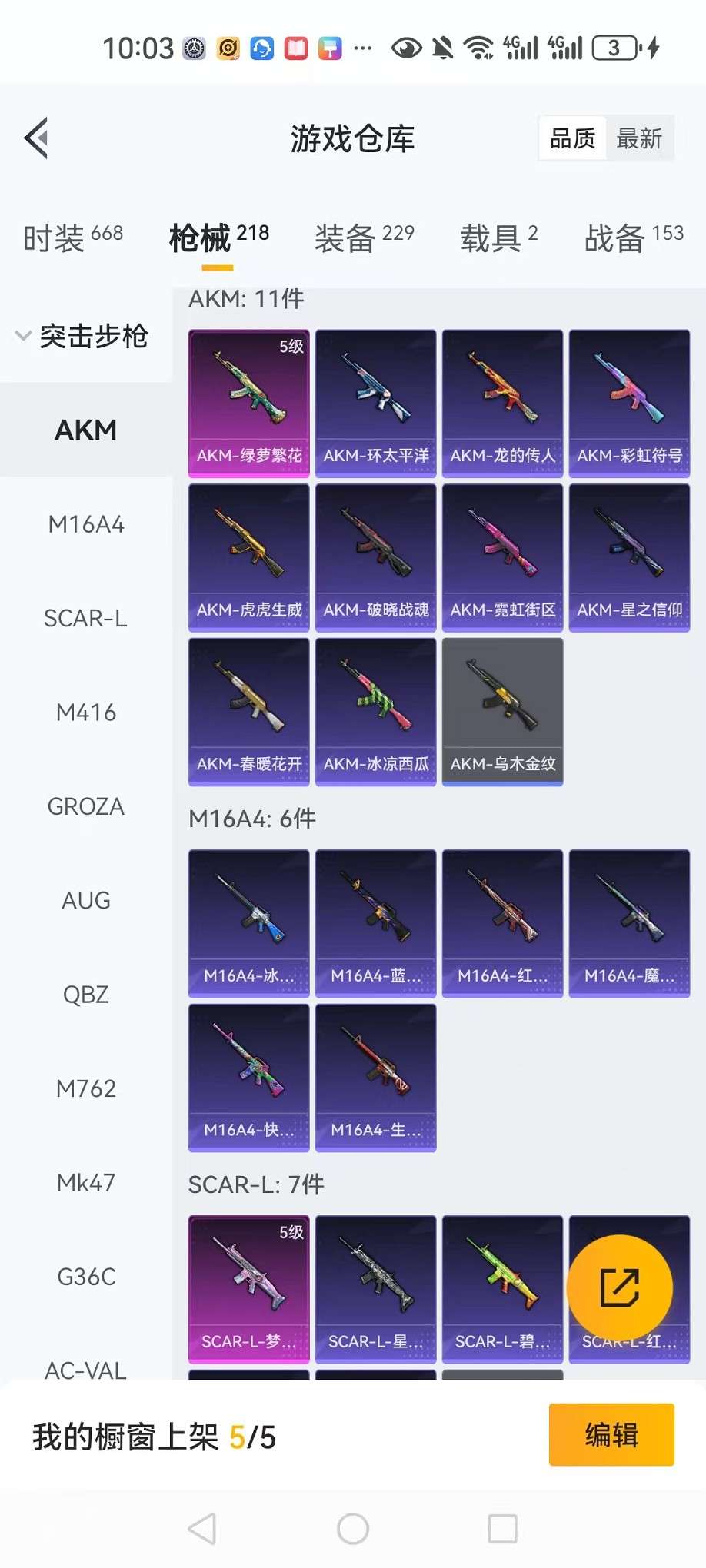Switch to the 装备 tab
This screenshot has width=706, height=1568.
point(364,238)
